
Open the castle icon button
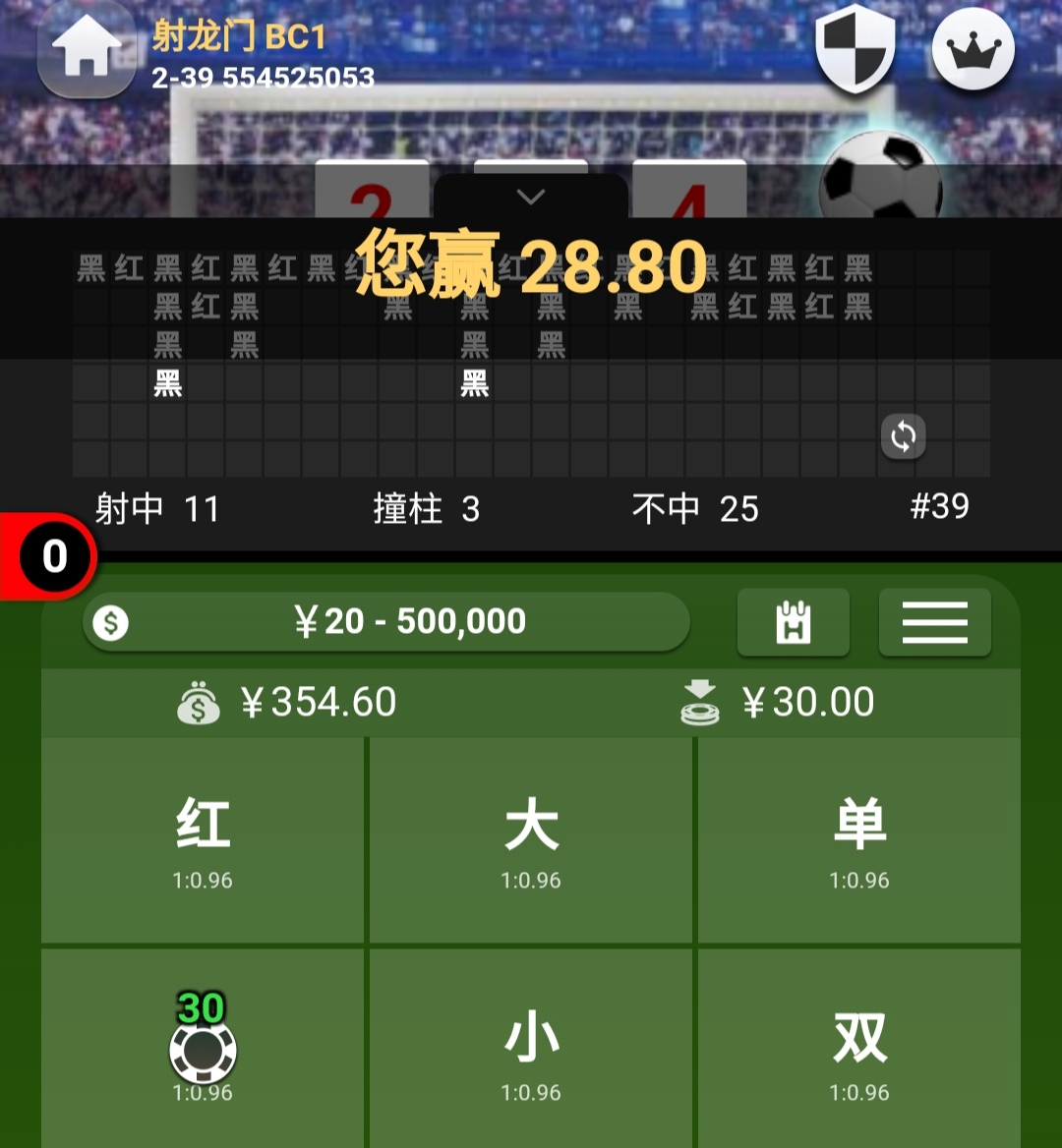[x=793, y=622]
